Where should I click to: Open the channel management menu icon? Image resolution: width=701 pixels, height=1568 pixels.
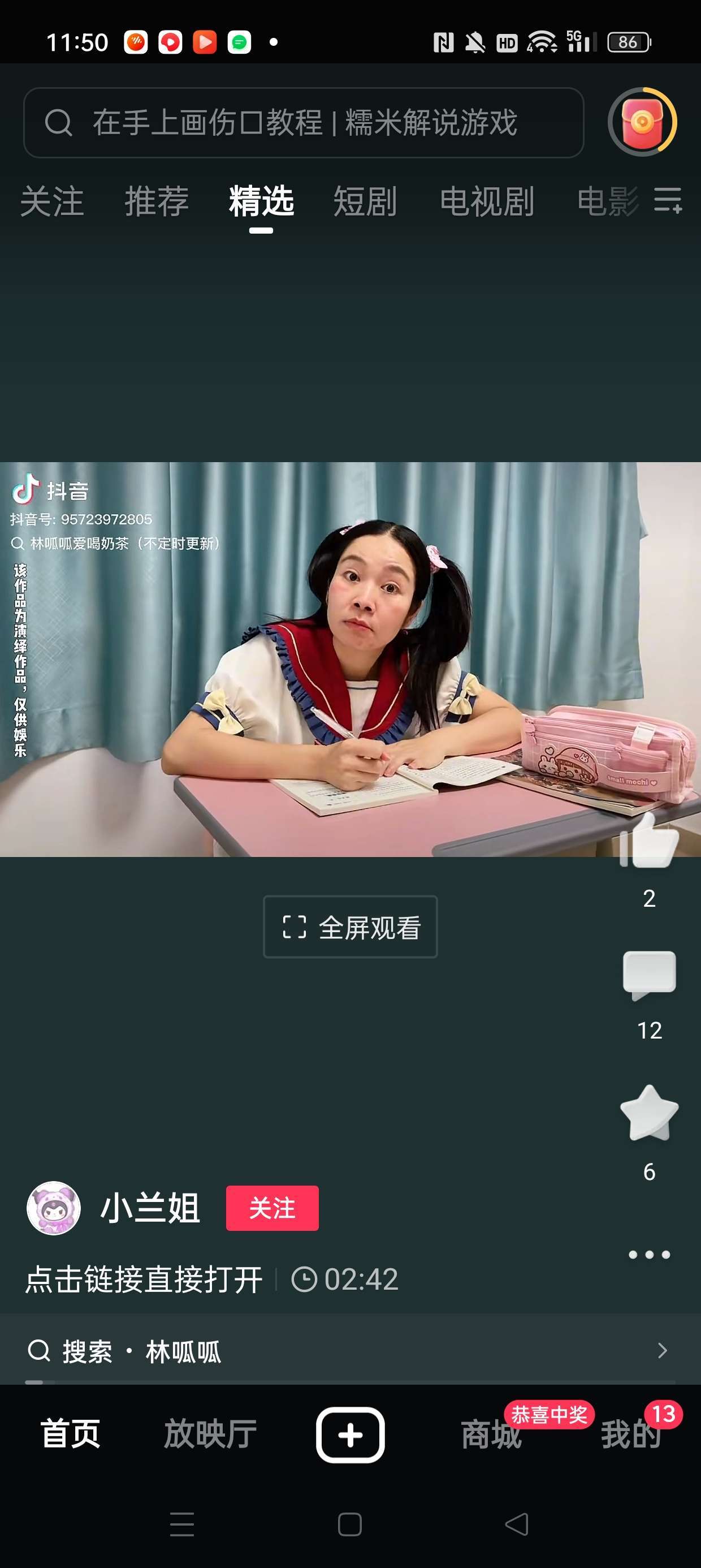[x=668, y=200]
